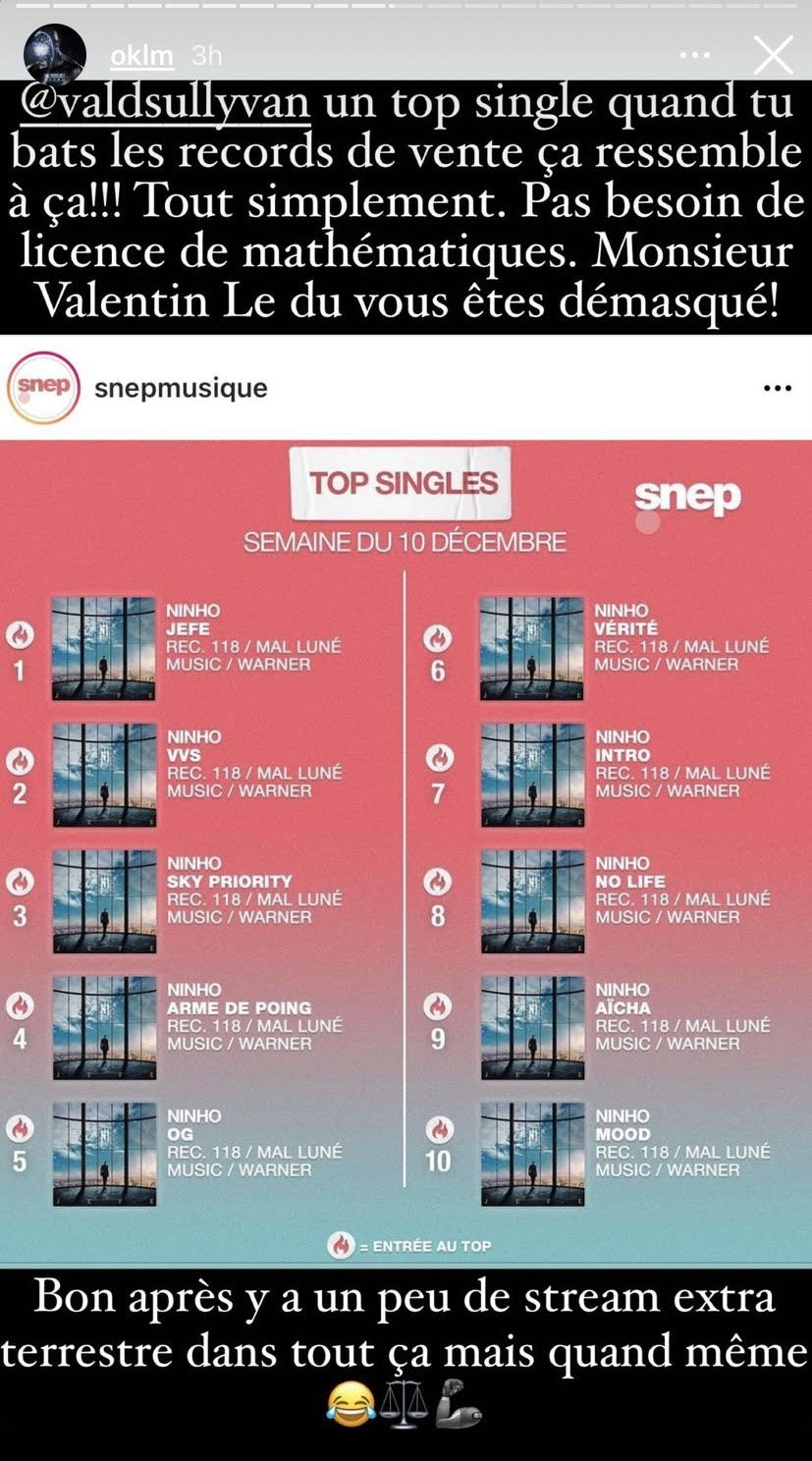Open oklm profile from username
Image resolution: width=812 pixels, height=1461 pixels.
pos(141,56)
